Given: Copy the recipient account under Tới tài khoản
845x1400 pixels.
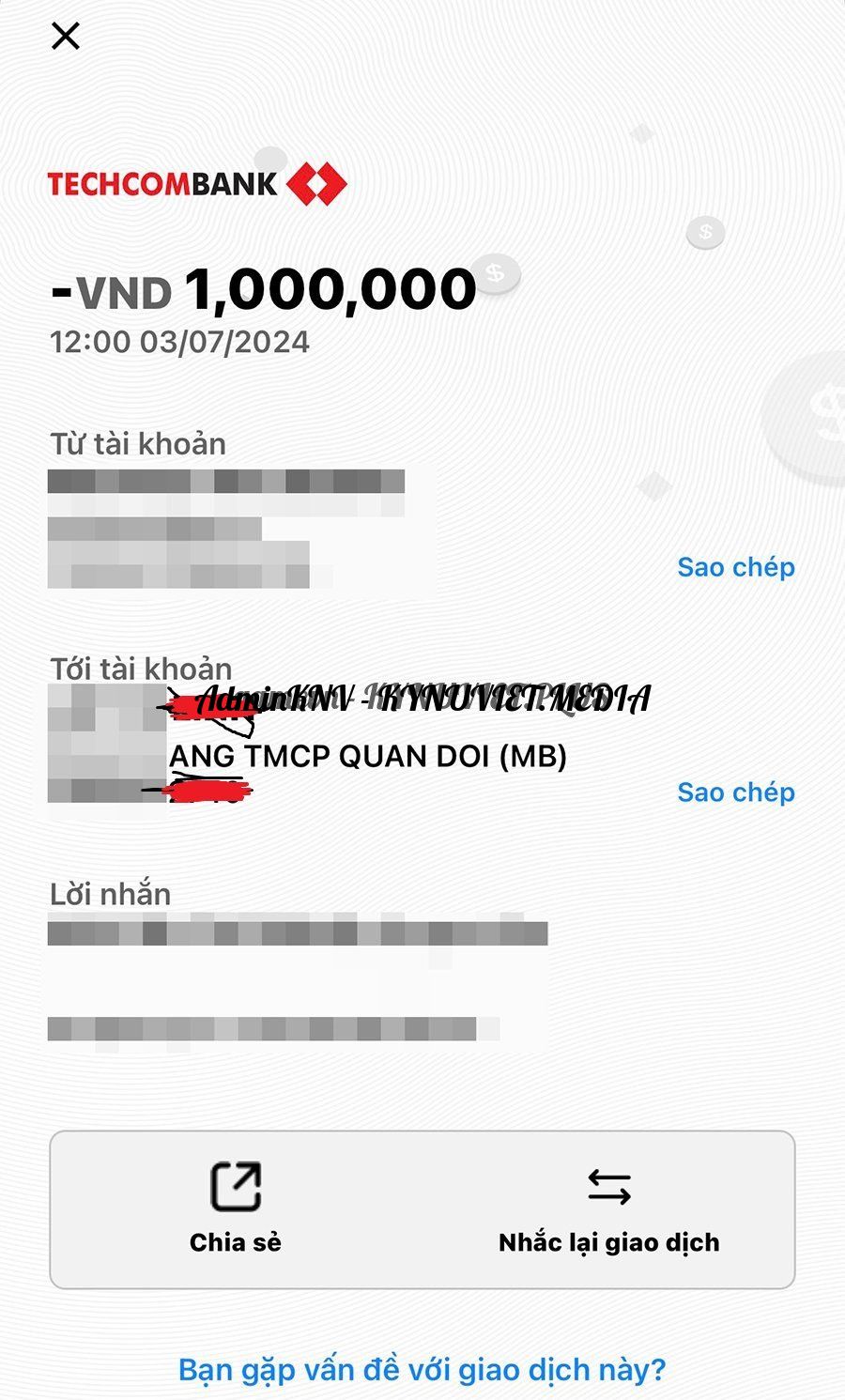Looking at the screenshot, I should tap(735, 792).
